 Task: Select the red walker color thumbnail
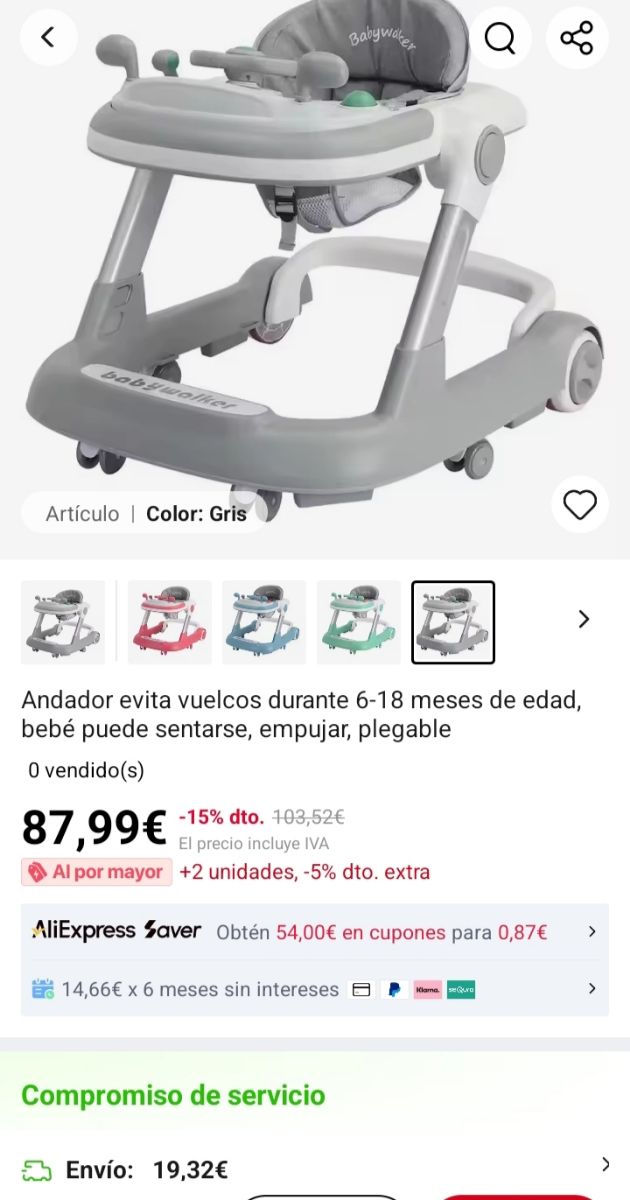click(169, 622)
